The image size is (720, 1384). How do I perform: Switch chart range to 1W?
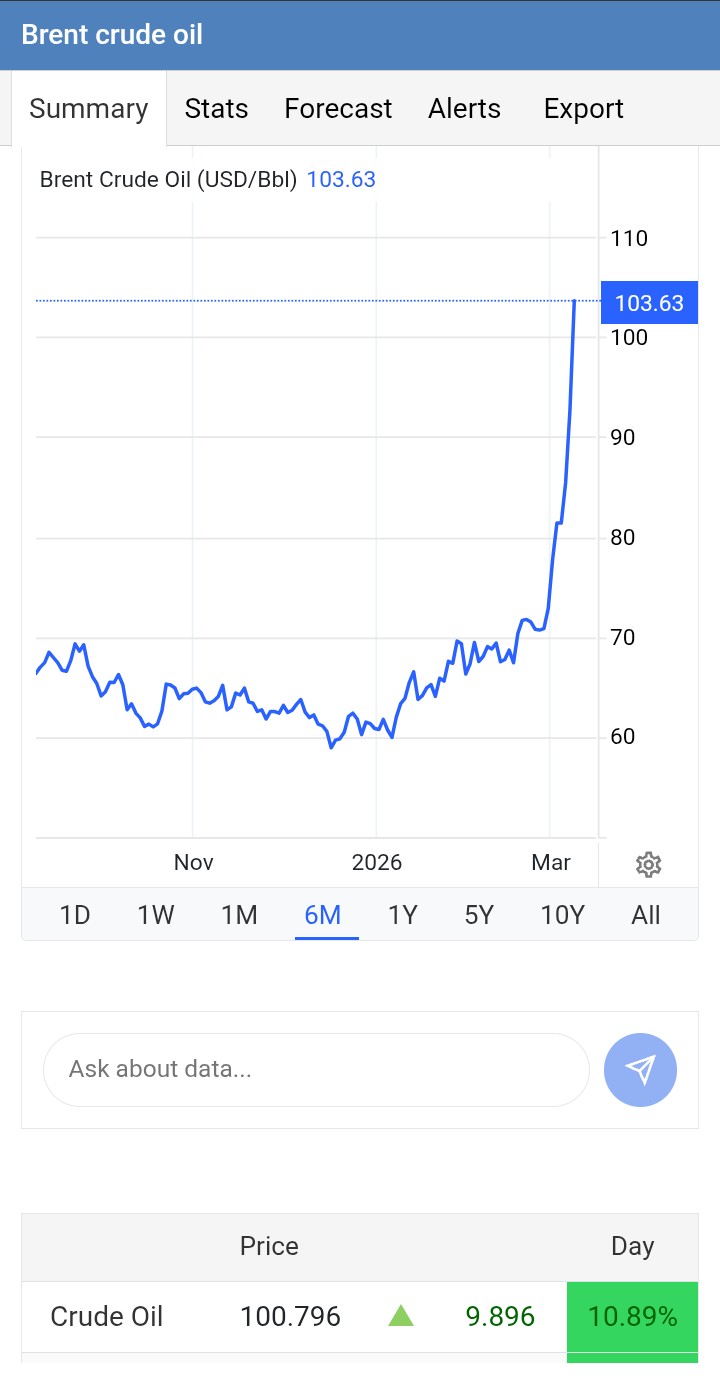coord(156,915)
